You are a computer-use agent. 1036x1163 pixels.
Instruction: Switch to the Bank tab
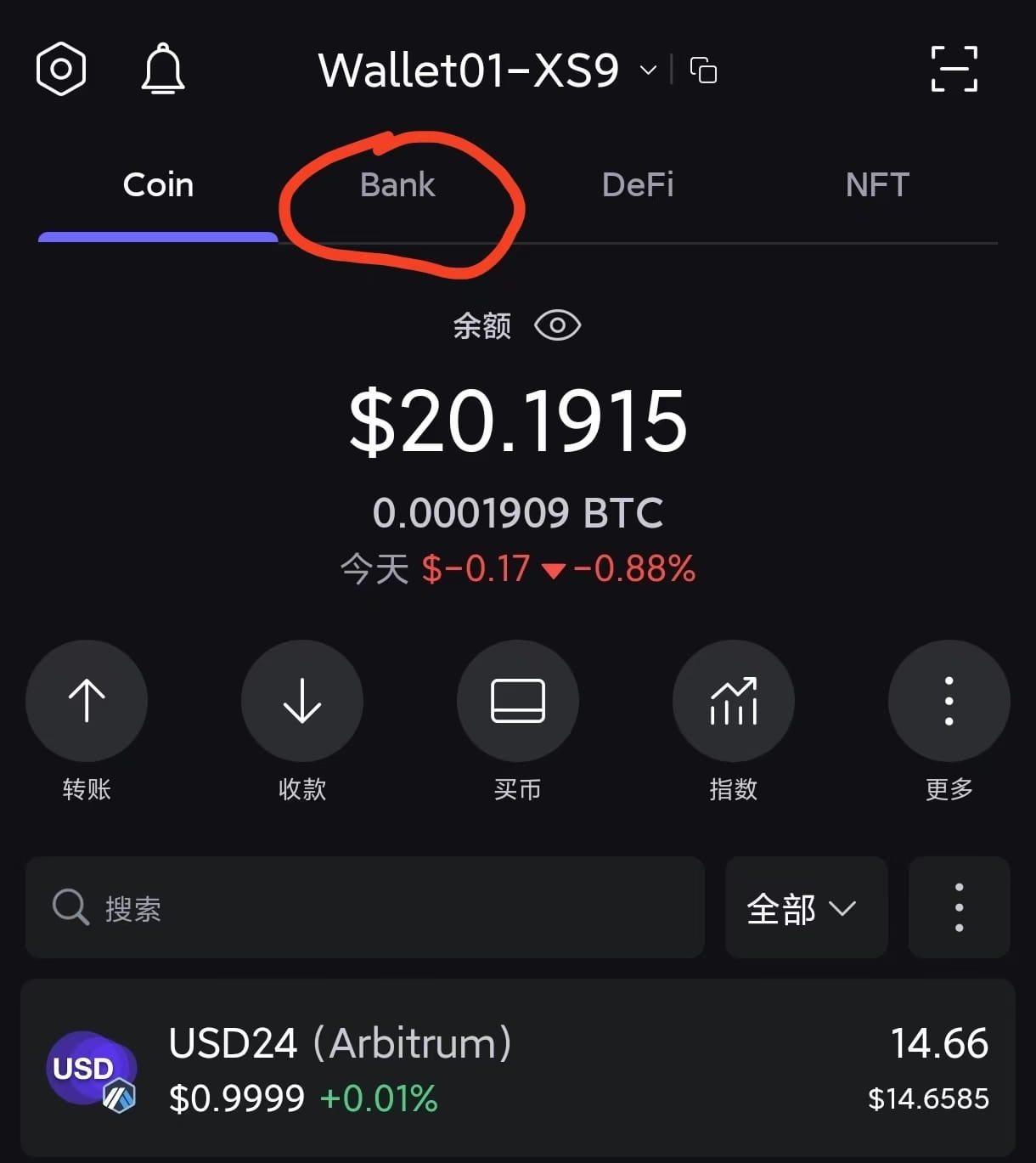point(397,185)
